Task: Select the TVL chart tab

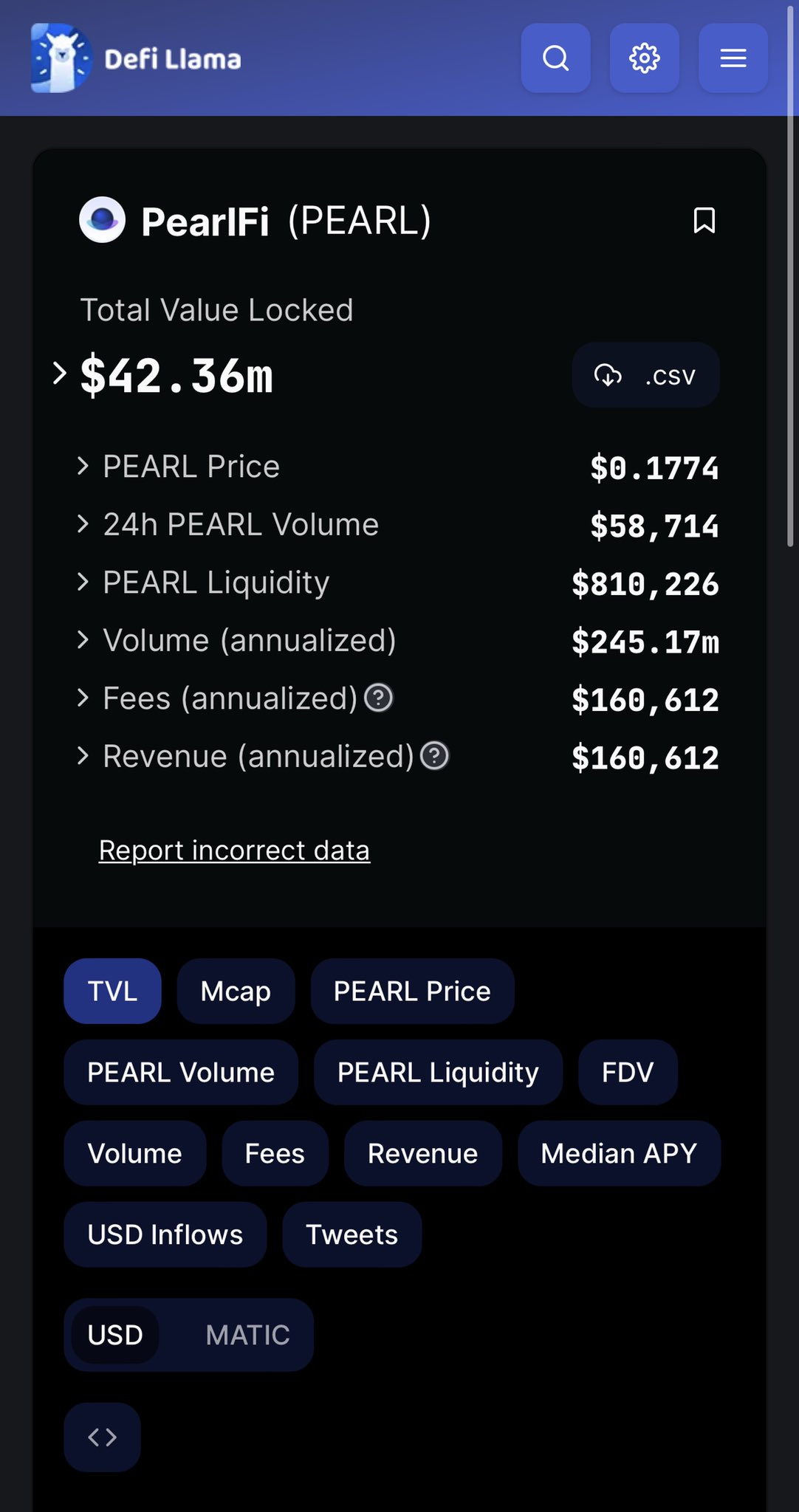Action: (112, 991)
